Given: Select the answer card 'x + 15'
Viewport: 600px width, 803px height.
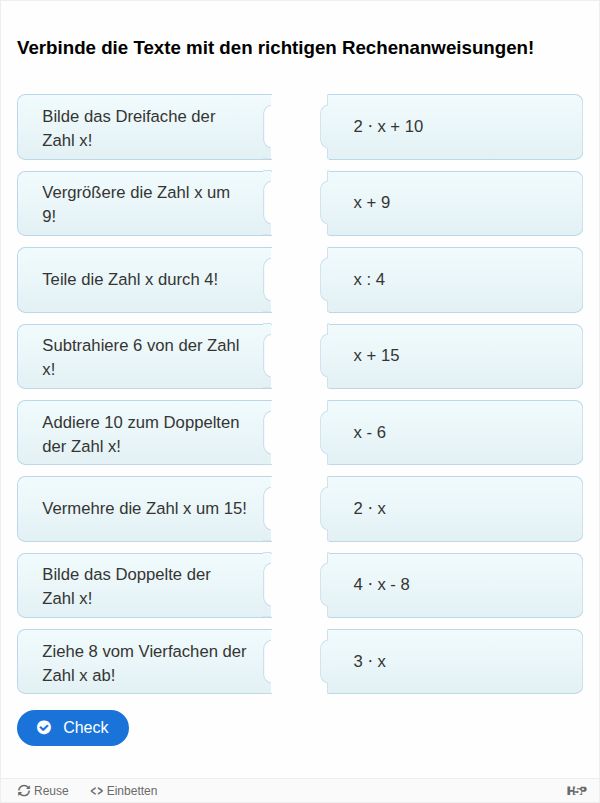Looking at the screenshot, I should pyautogui.click(x=454, y=356).
